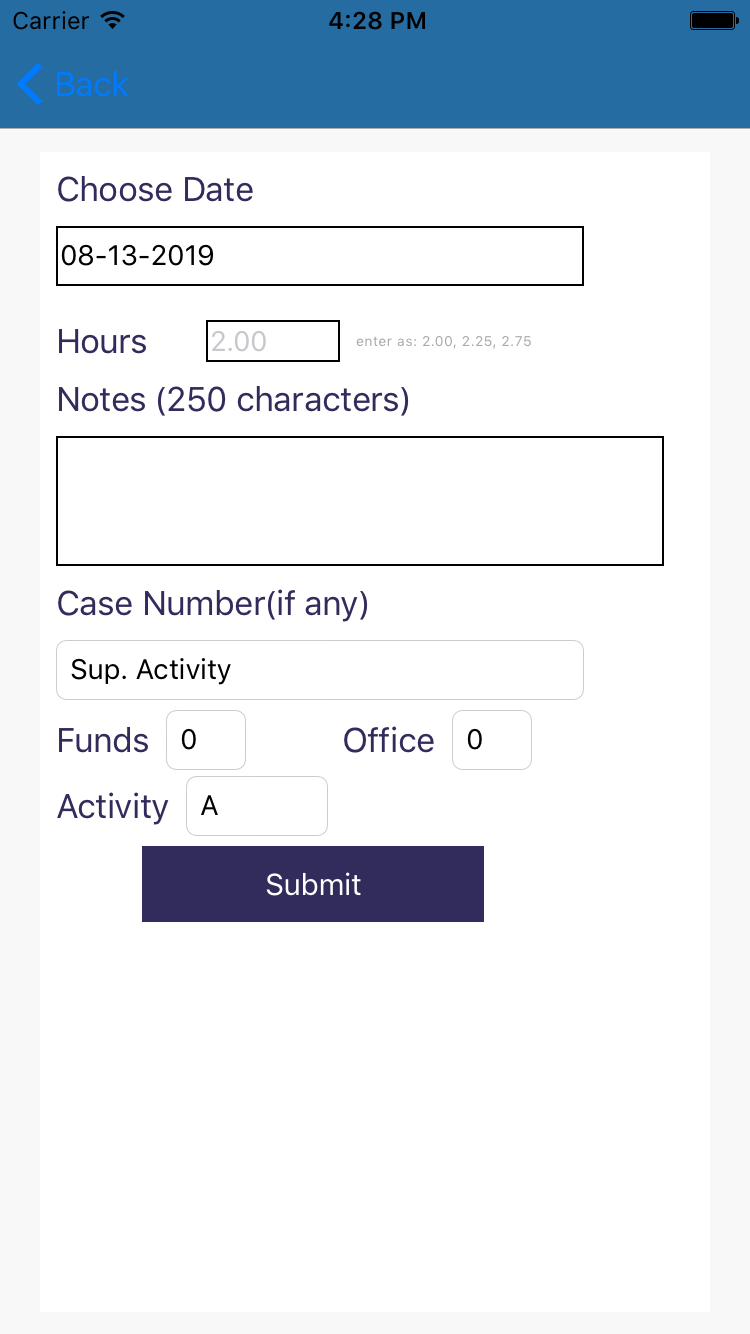Go back using the Back button

[x=72, y=84]
